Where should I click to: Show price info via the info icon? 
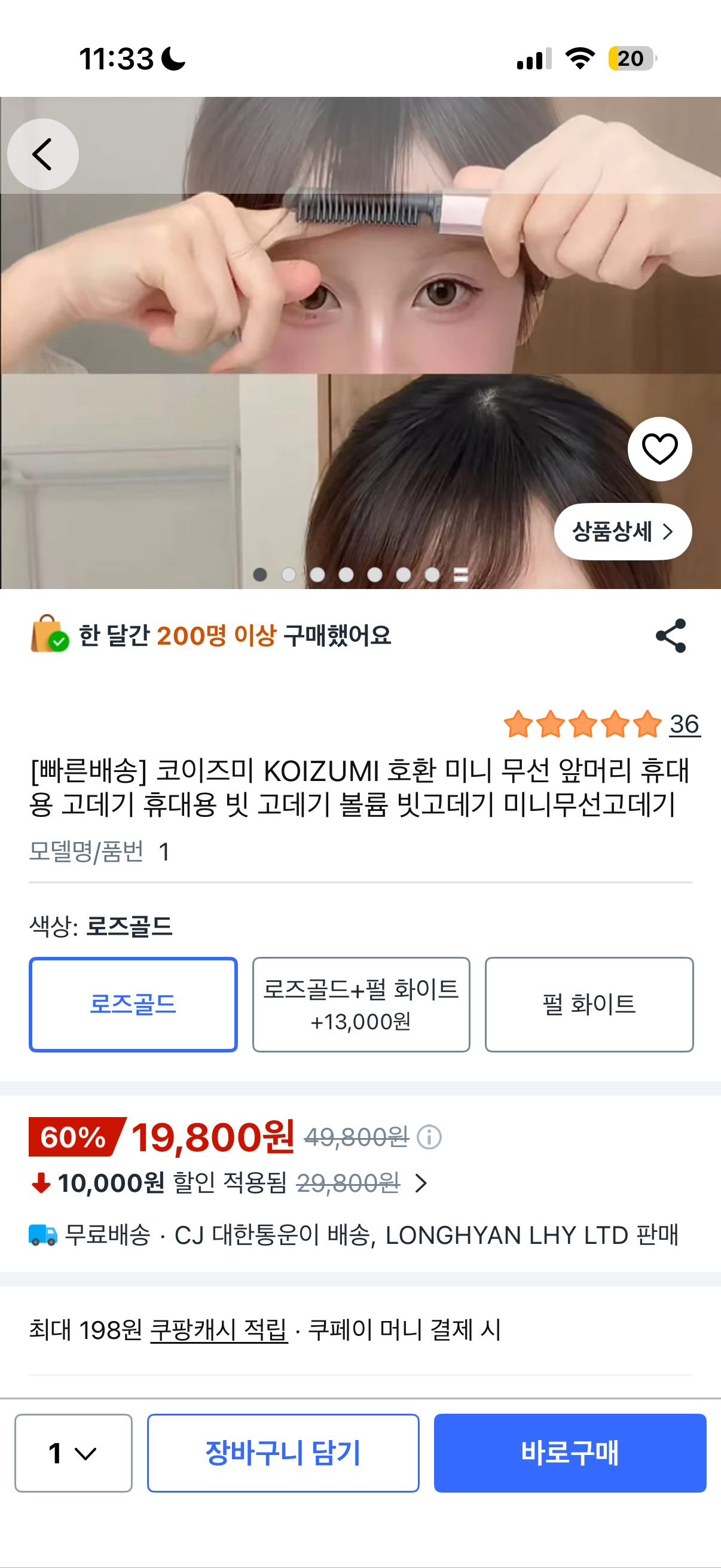click(x=430, y=1137)
